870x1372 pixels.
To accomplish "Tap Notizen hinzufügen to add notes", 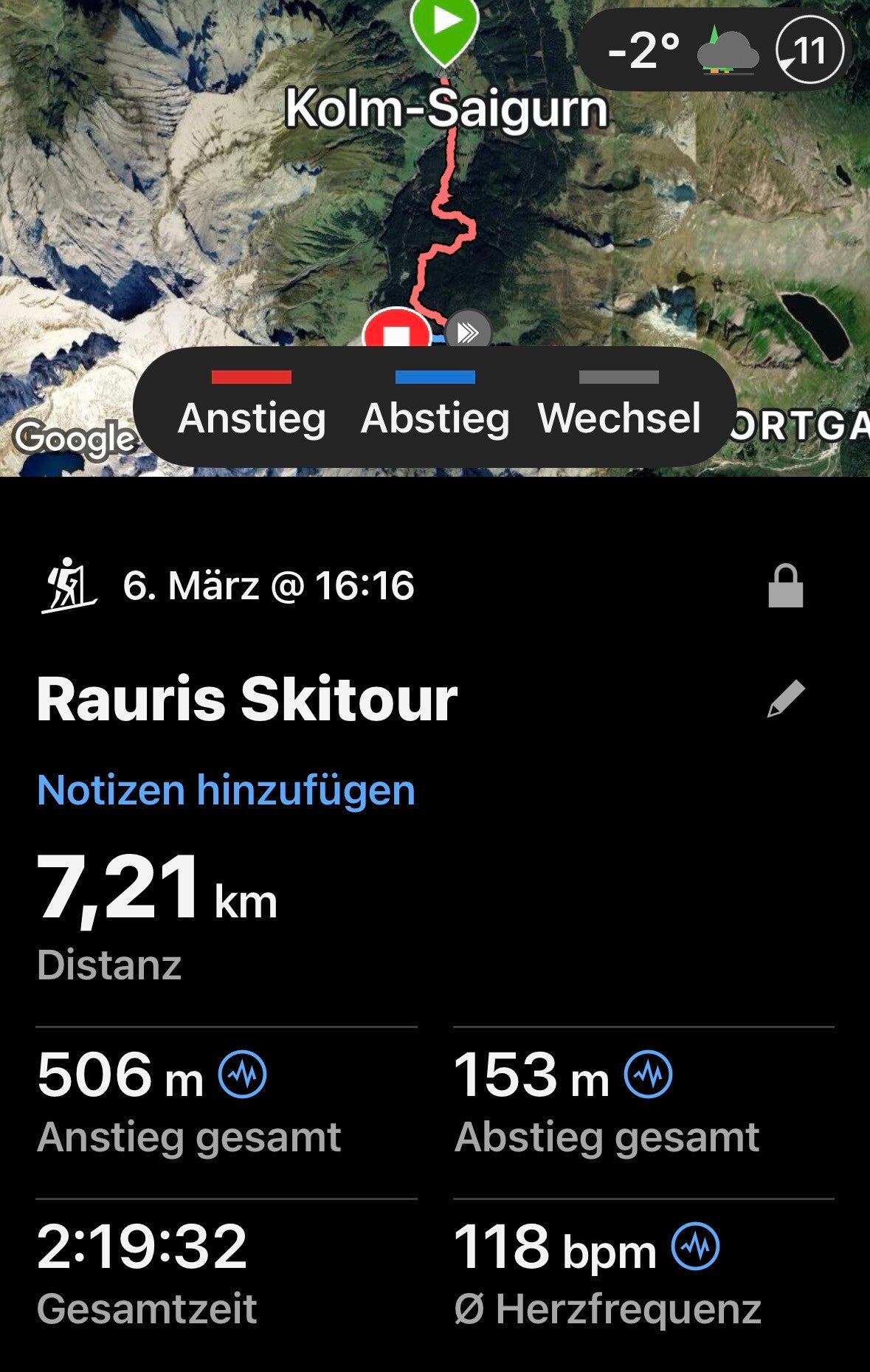I will [226, 790].
